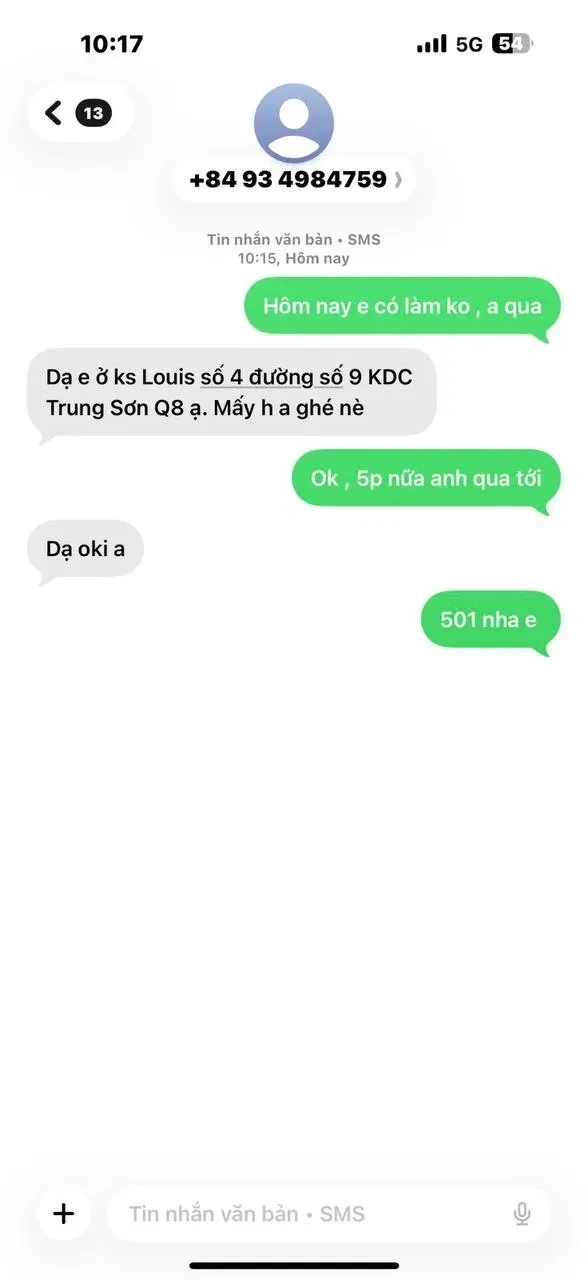This screenshot has width=588, height=1280.
Task: Tap the contact avatar at the top
Action: tap(294, 123)
